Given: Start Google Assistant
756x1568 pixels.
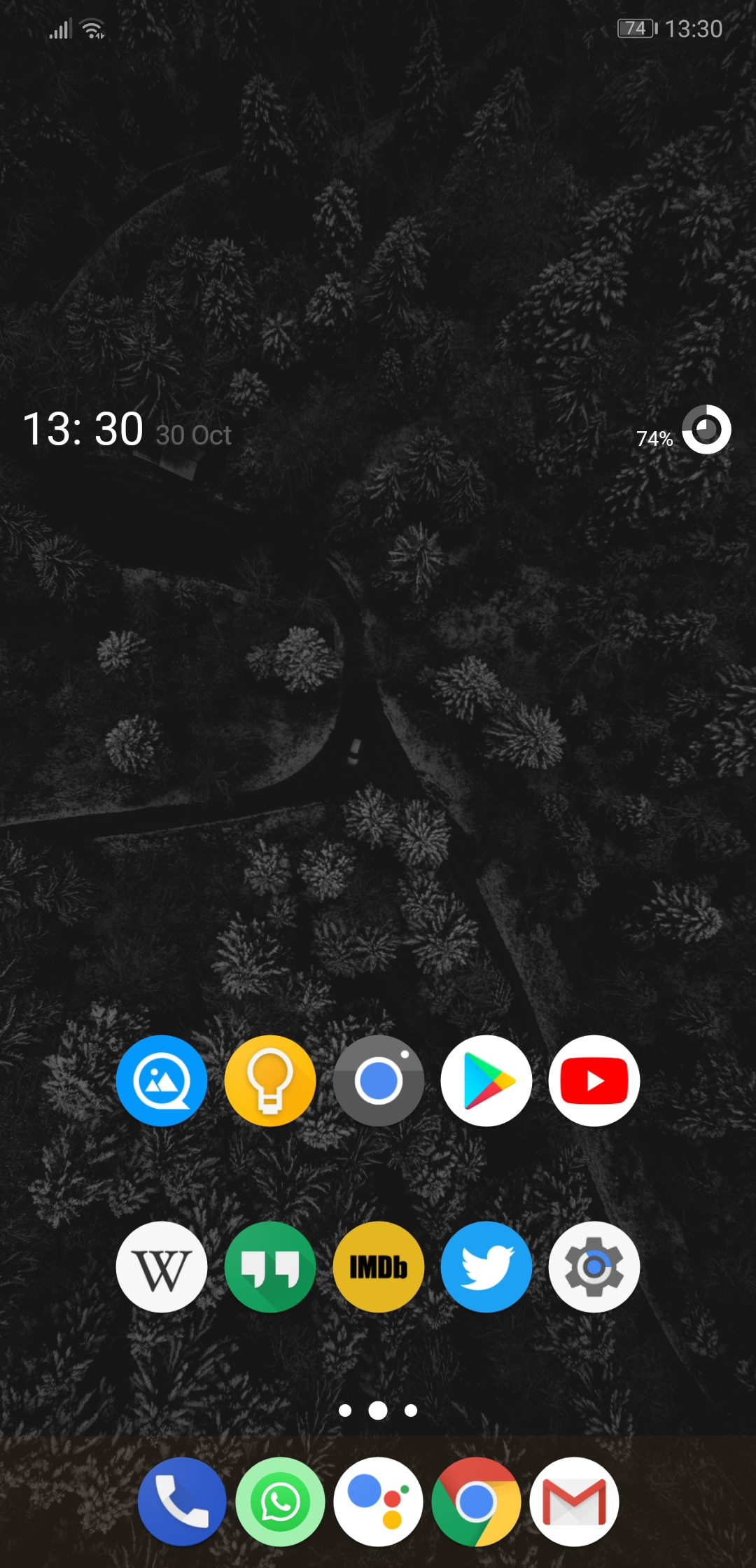Looking at the screenshot, I should (378, 1501).
